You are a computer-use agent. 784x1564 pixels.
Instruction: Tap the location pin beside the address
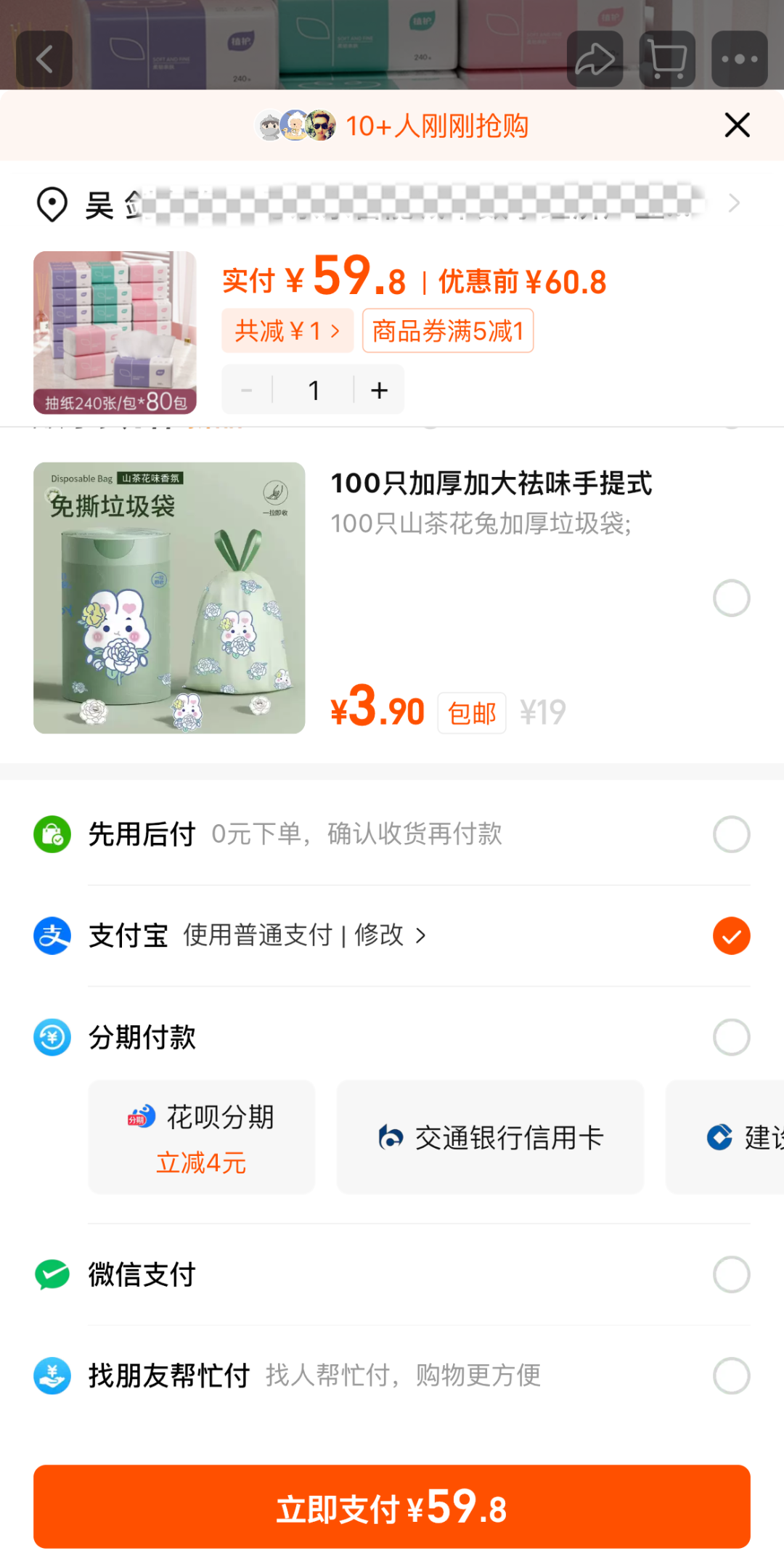coord(51,204)
